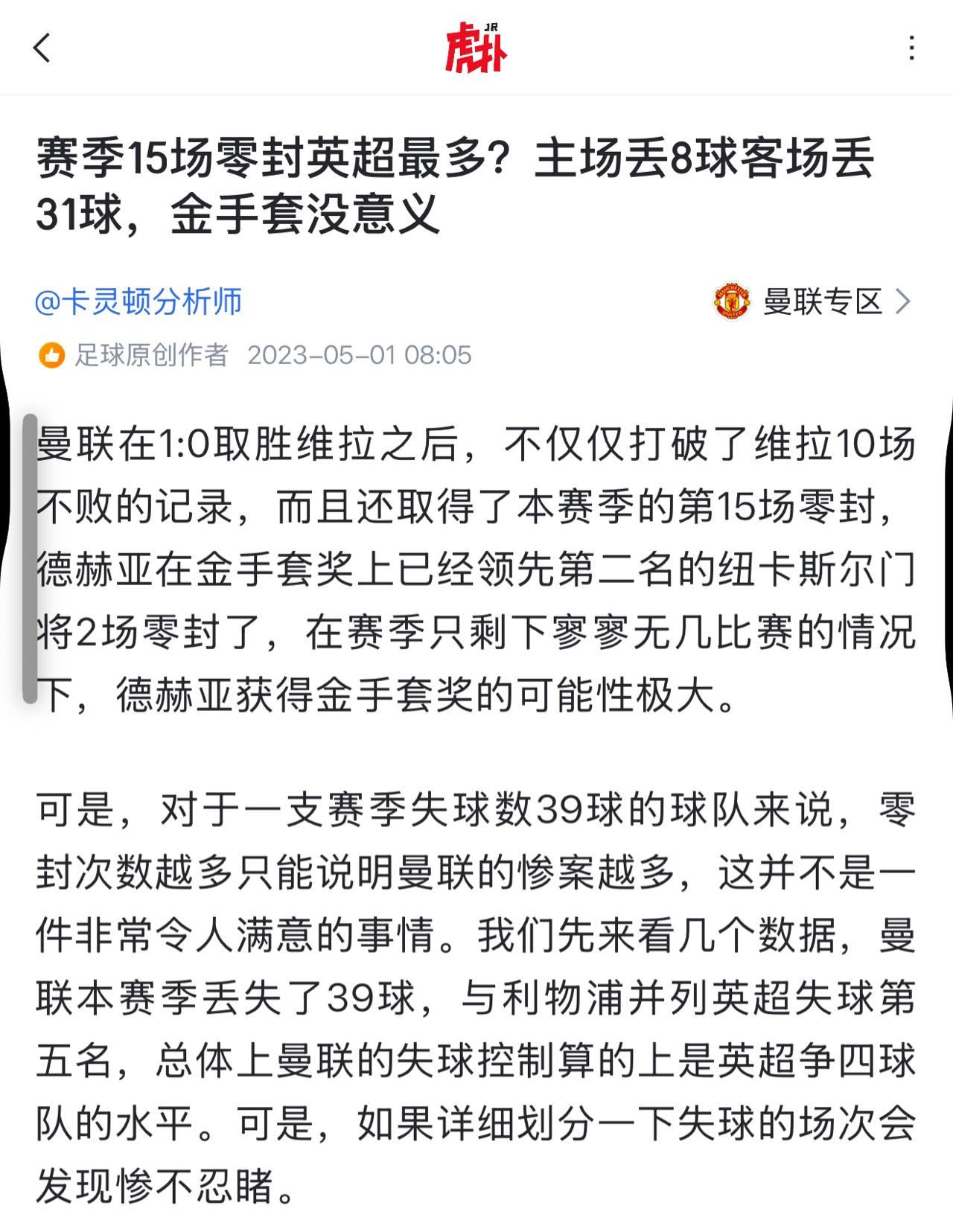Image resolution: width=953 pixels, height=1232 pixels.
Task: Open author profile @卡灵顿分析师
Action: click(138, 302)
